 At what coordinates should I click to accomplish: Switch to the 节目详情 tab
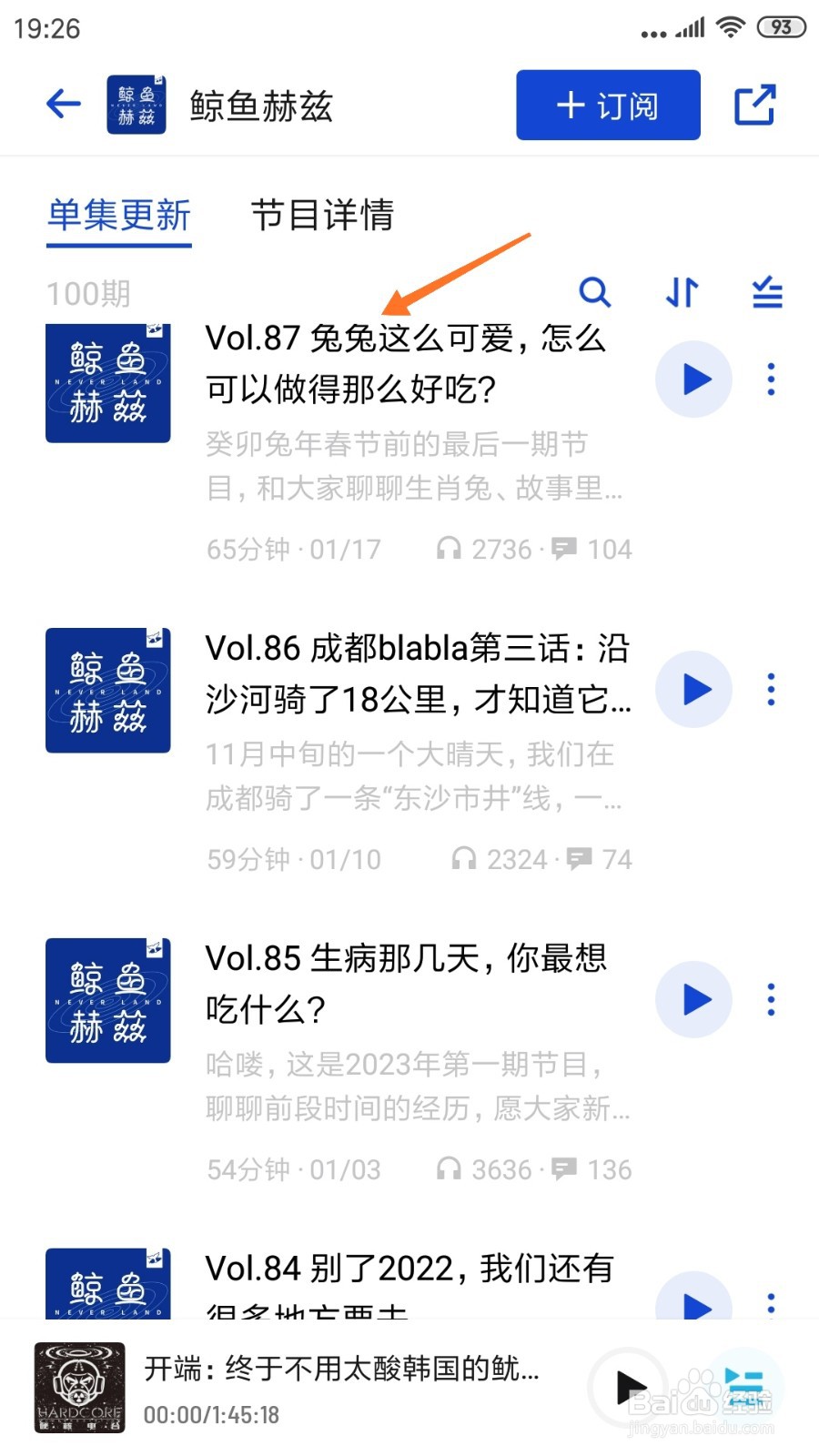[322, 216]
